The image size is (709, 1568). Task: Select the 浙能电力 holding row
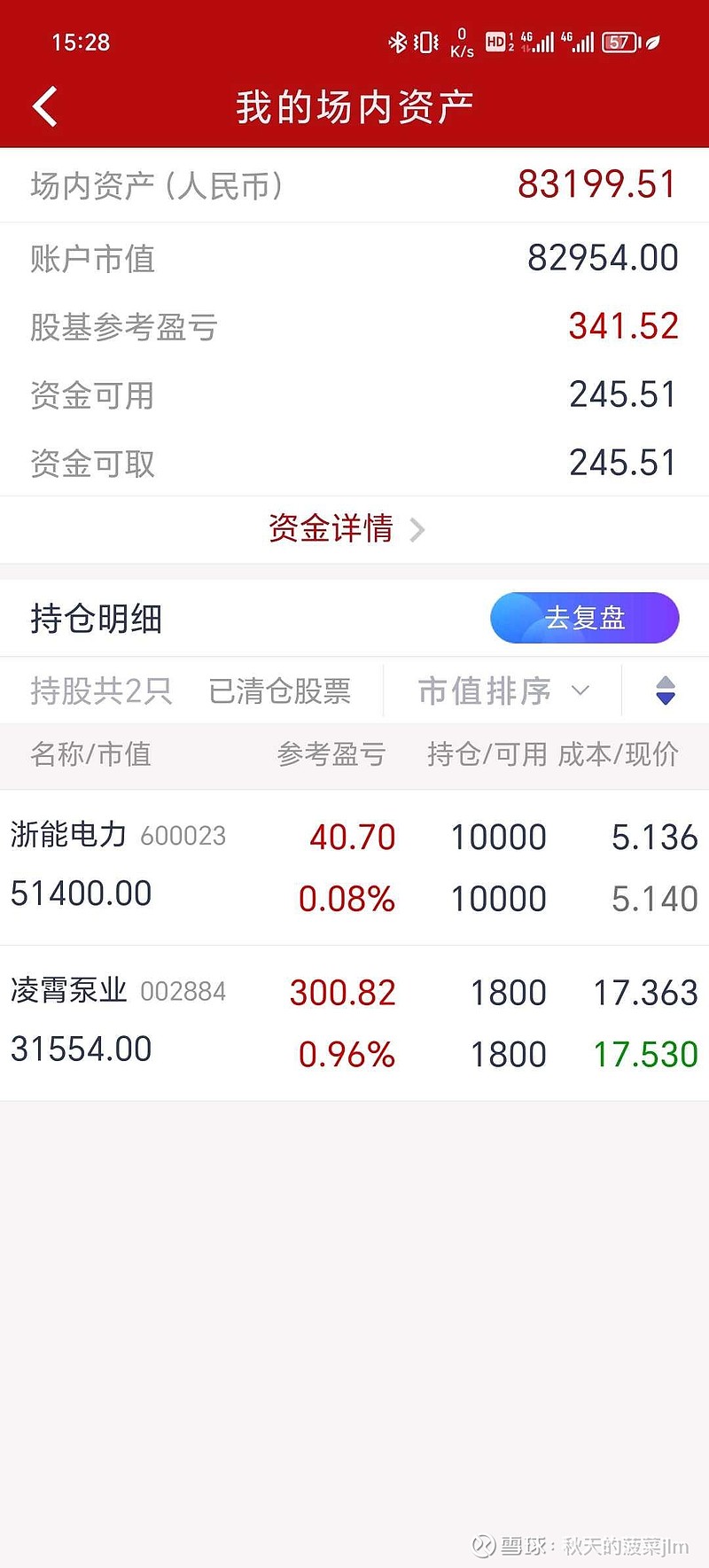coord(354,864)
